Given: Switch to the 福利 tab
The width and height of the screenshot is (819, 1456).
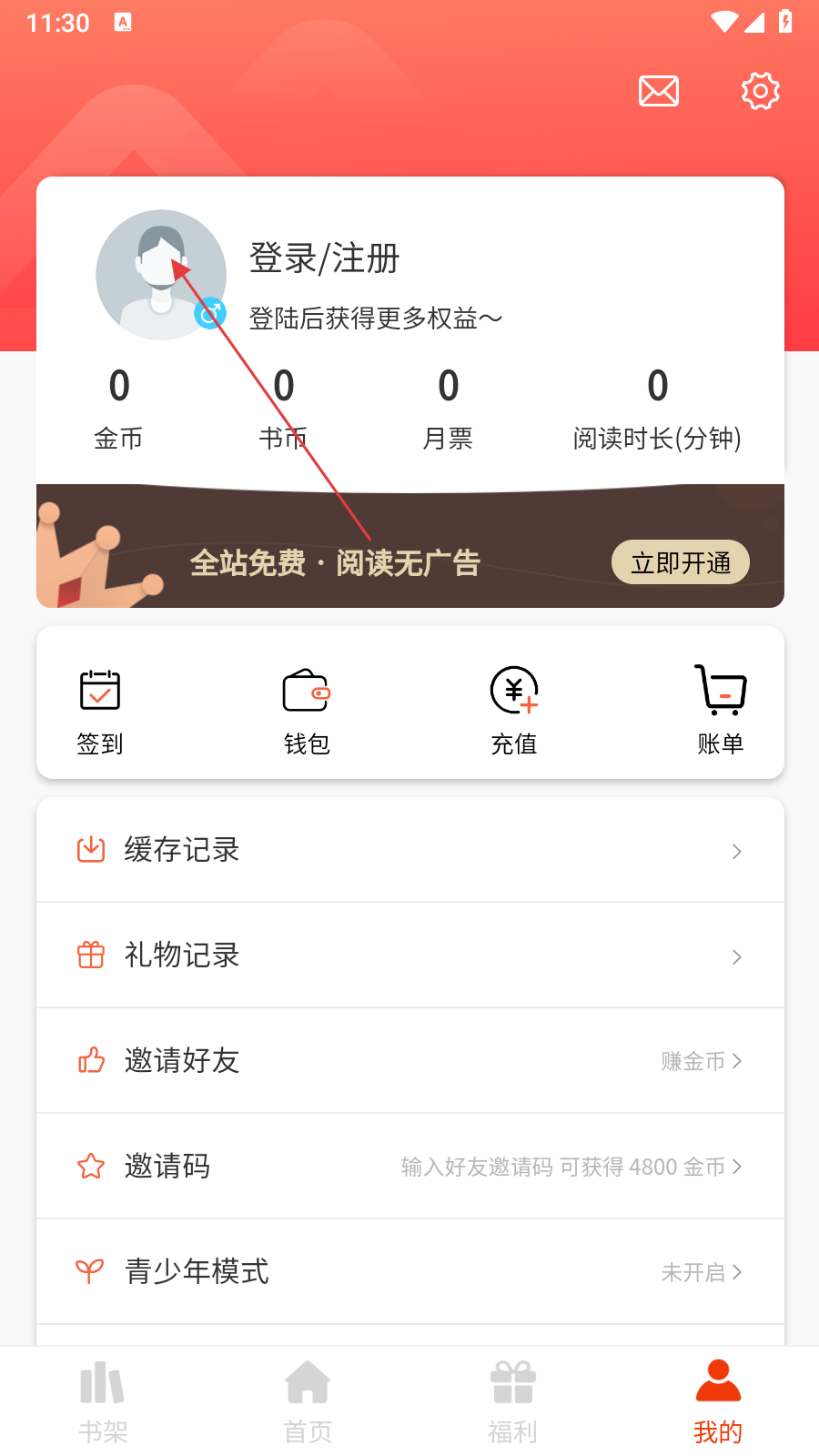Looking at the screenshot, I should tap(513, 1402).
